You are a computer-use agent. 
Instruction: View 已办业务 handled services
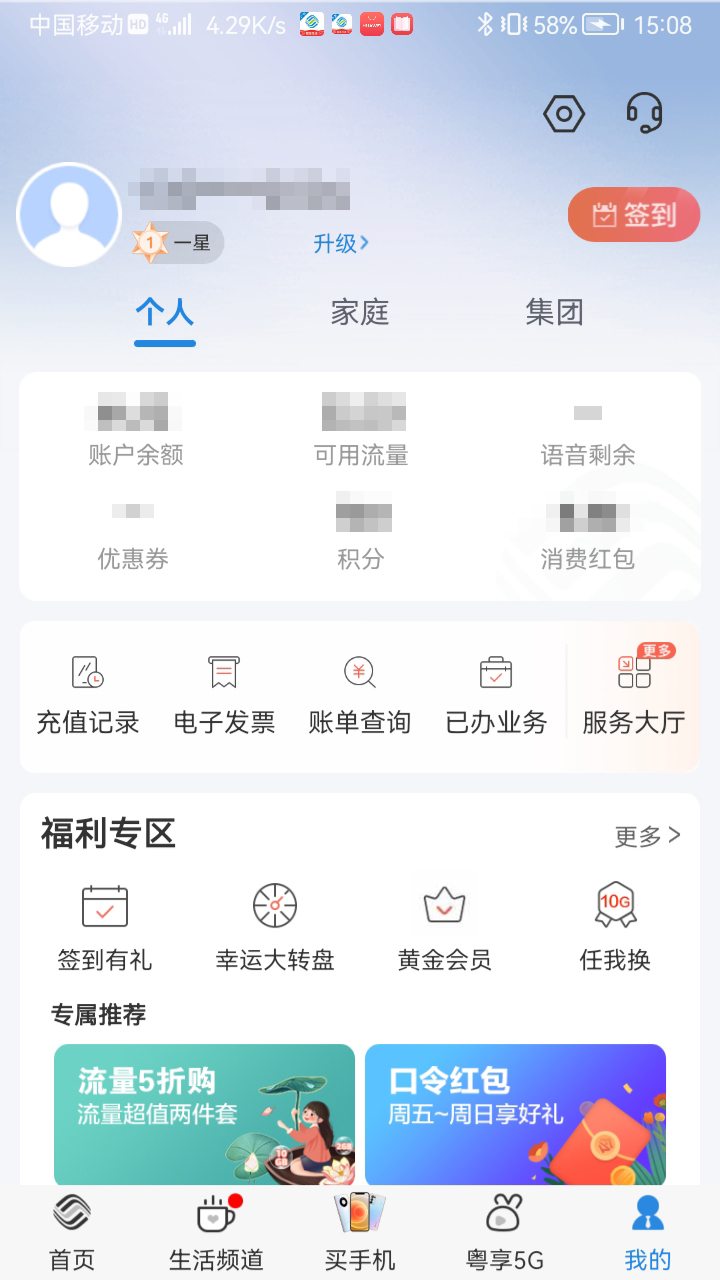(x=495, y=692)
